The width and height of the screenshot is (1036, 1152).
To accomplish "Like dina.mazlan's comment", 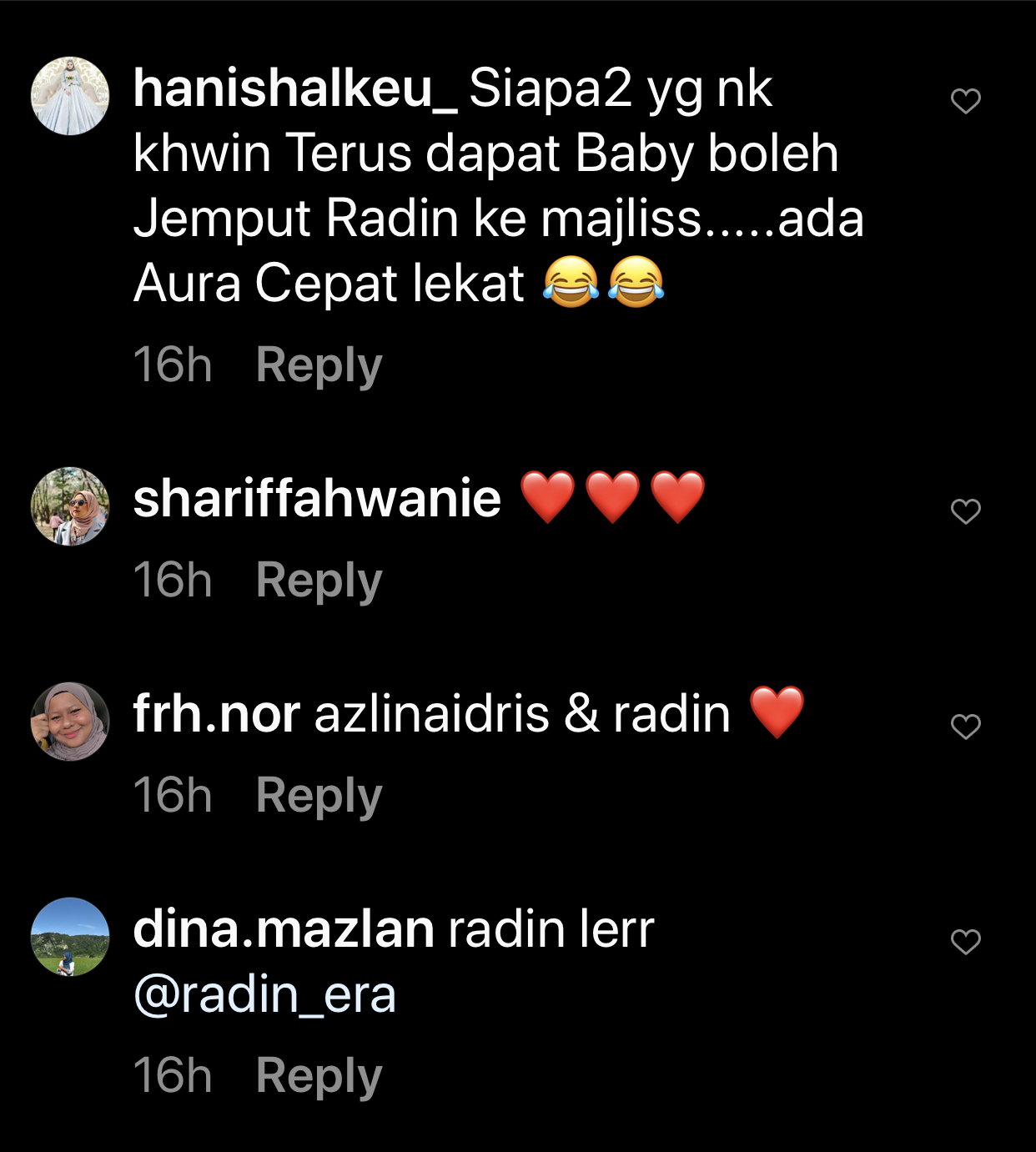I will click(965, 942).
